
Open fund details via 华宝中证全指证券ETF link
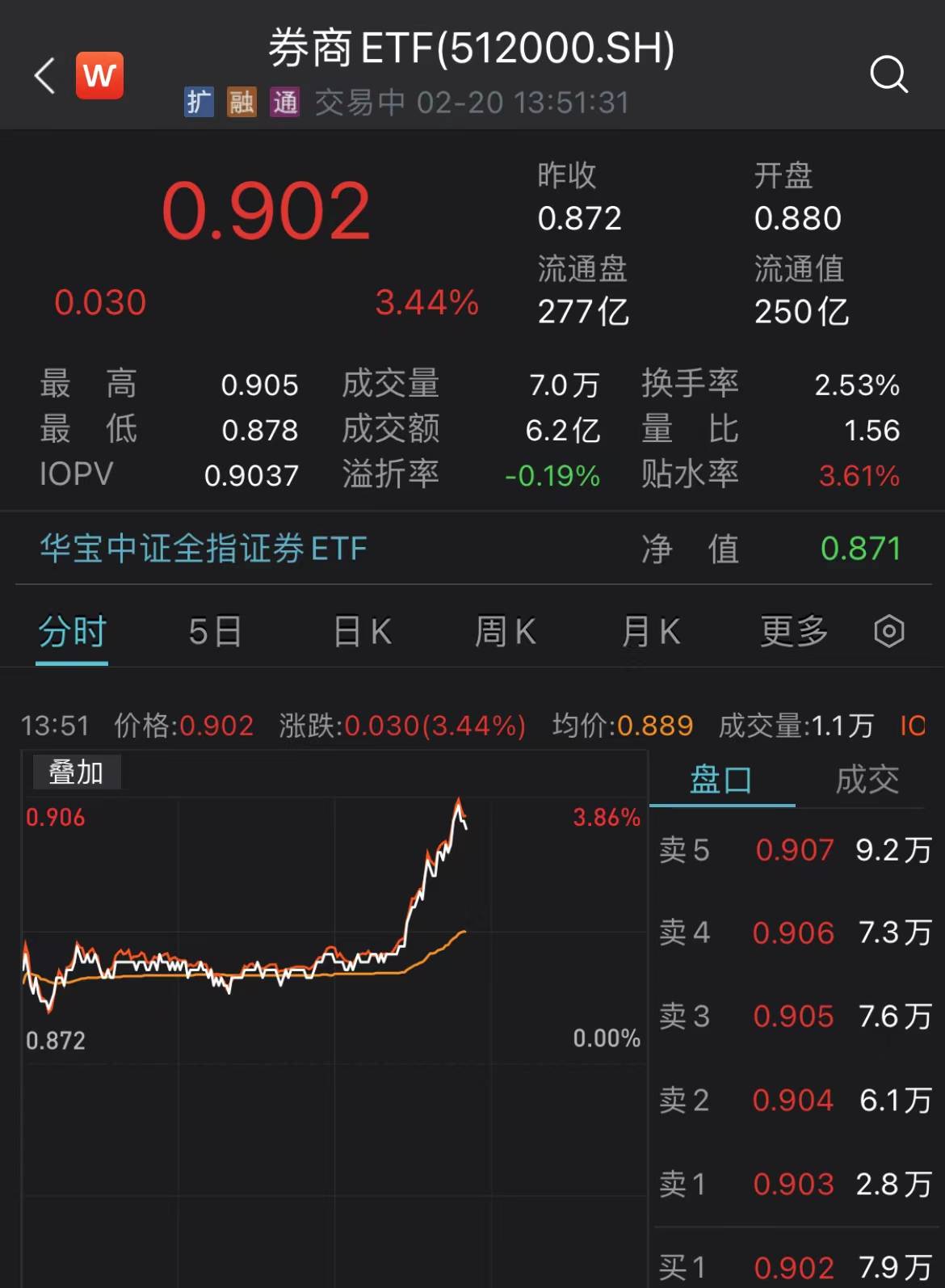202,549
